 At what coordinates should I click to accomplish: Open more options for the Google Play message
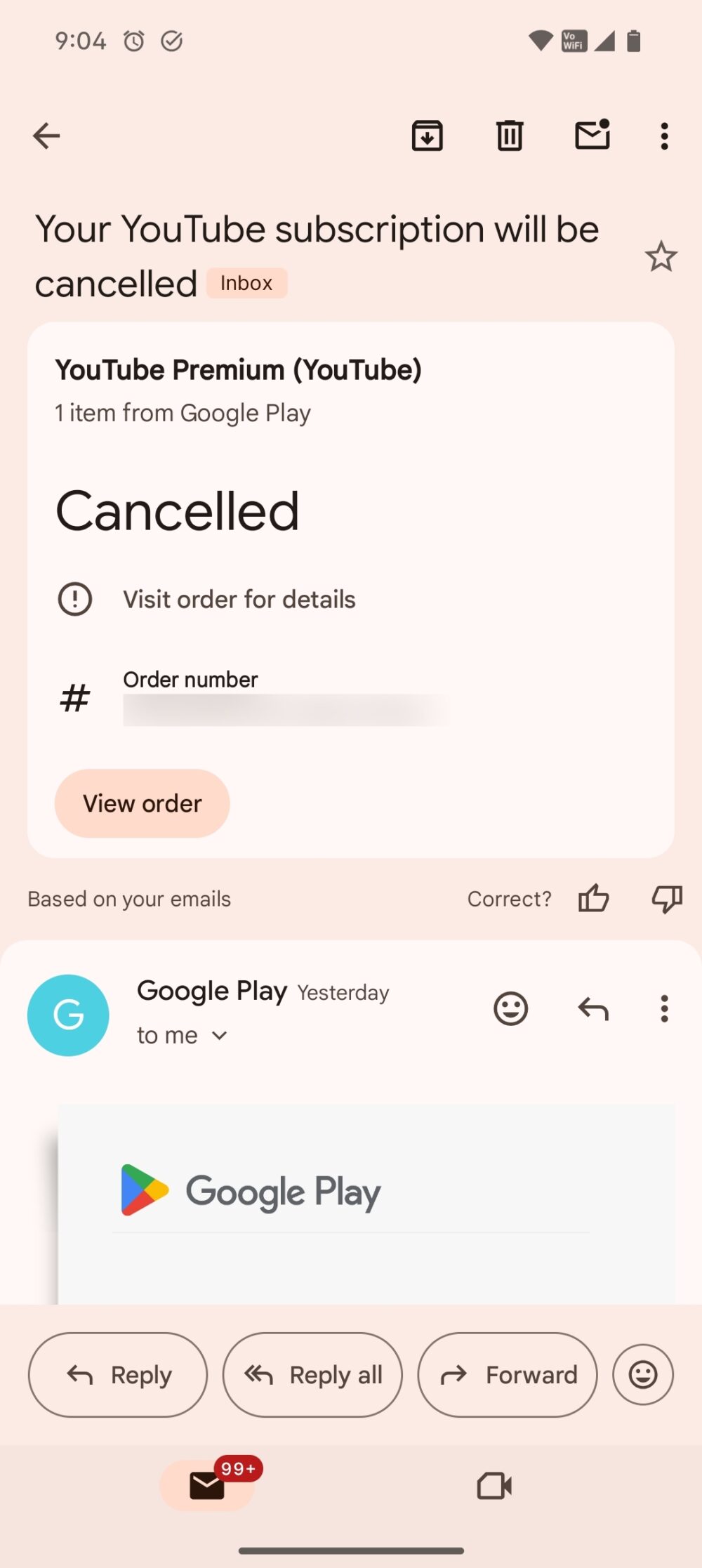click(x=663, y=1009)
